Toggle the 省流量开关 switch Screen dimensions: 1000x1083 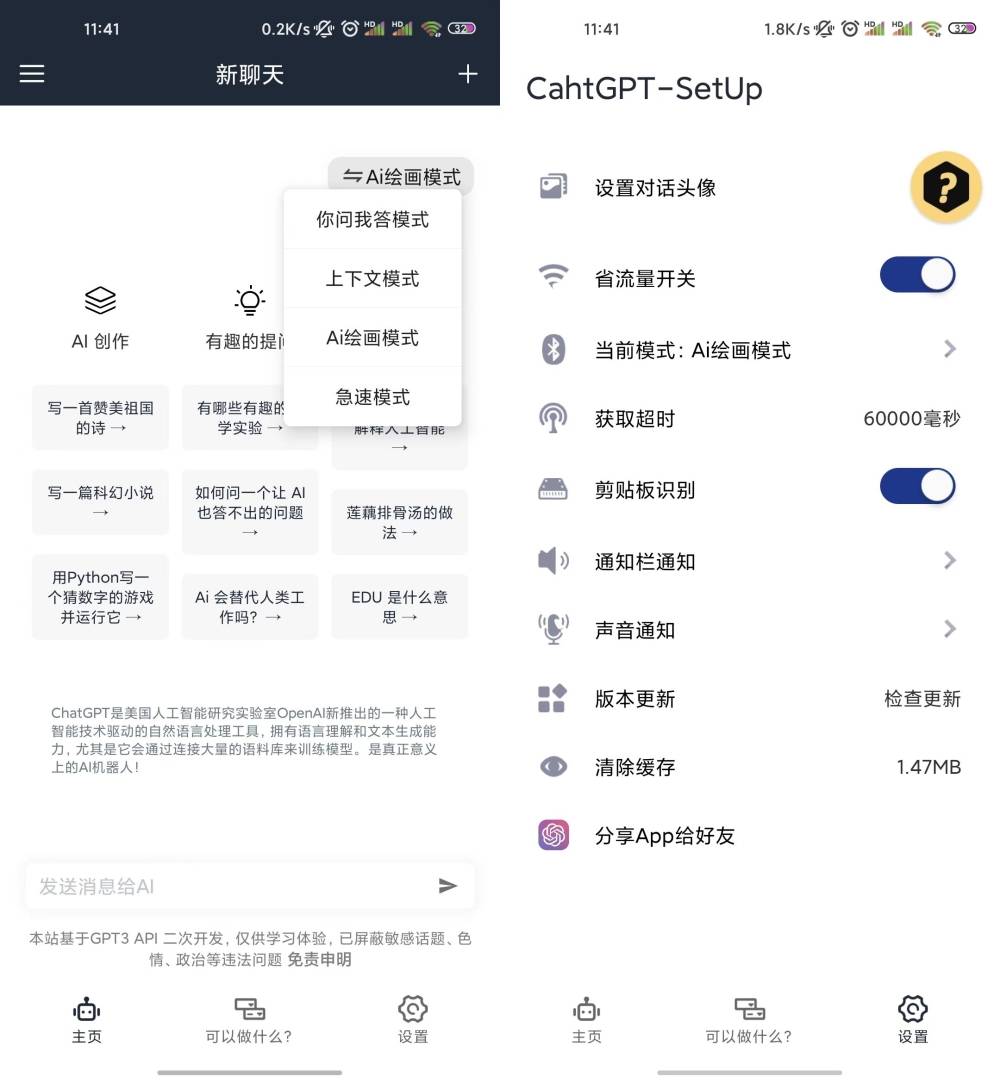[x=917, y=275]
